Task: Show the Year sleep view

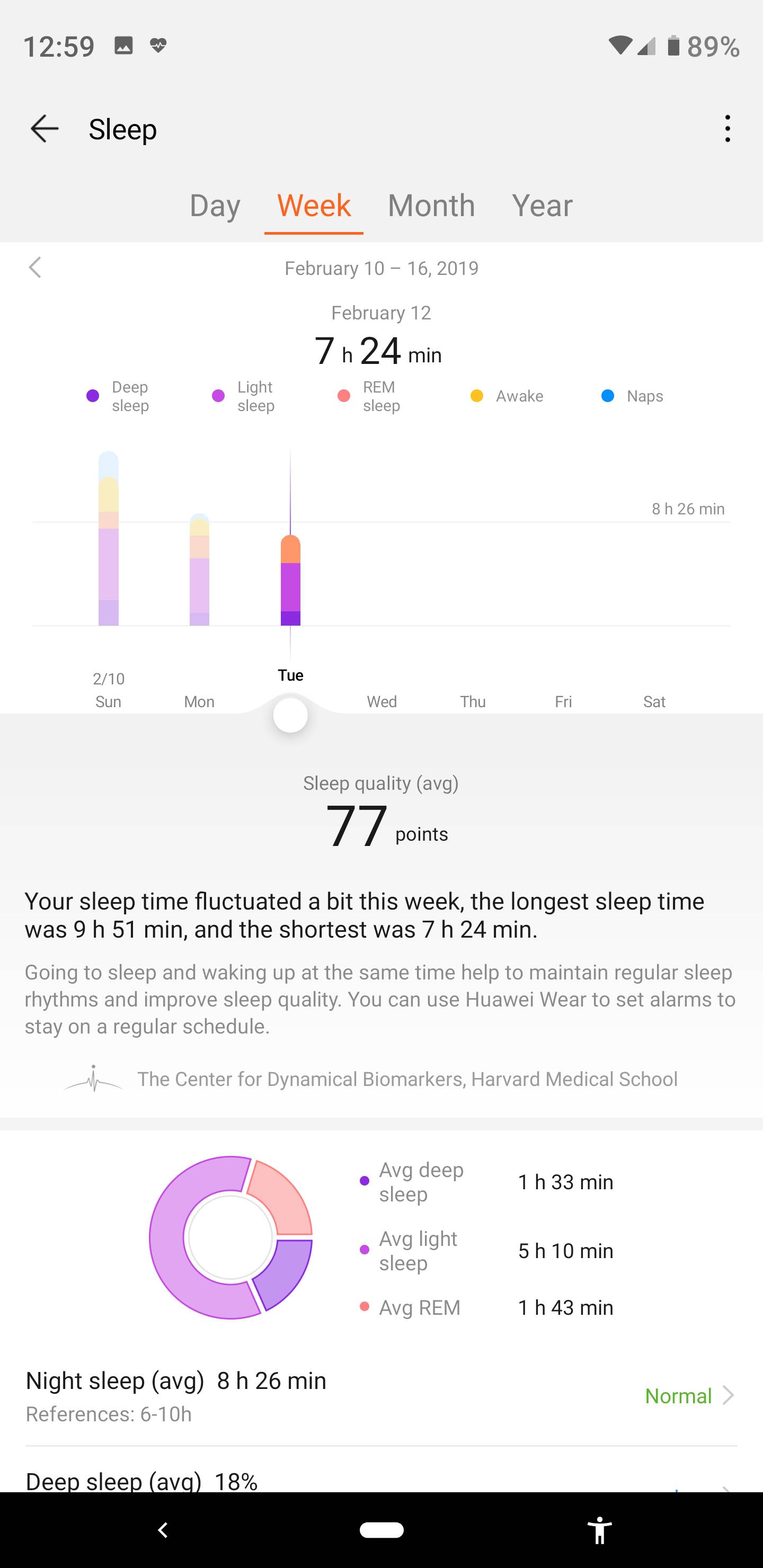Action: [x=542, y=206]
